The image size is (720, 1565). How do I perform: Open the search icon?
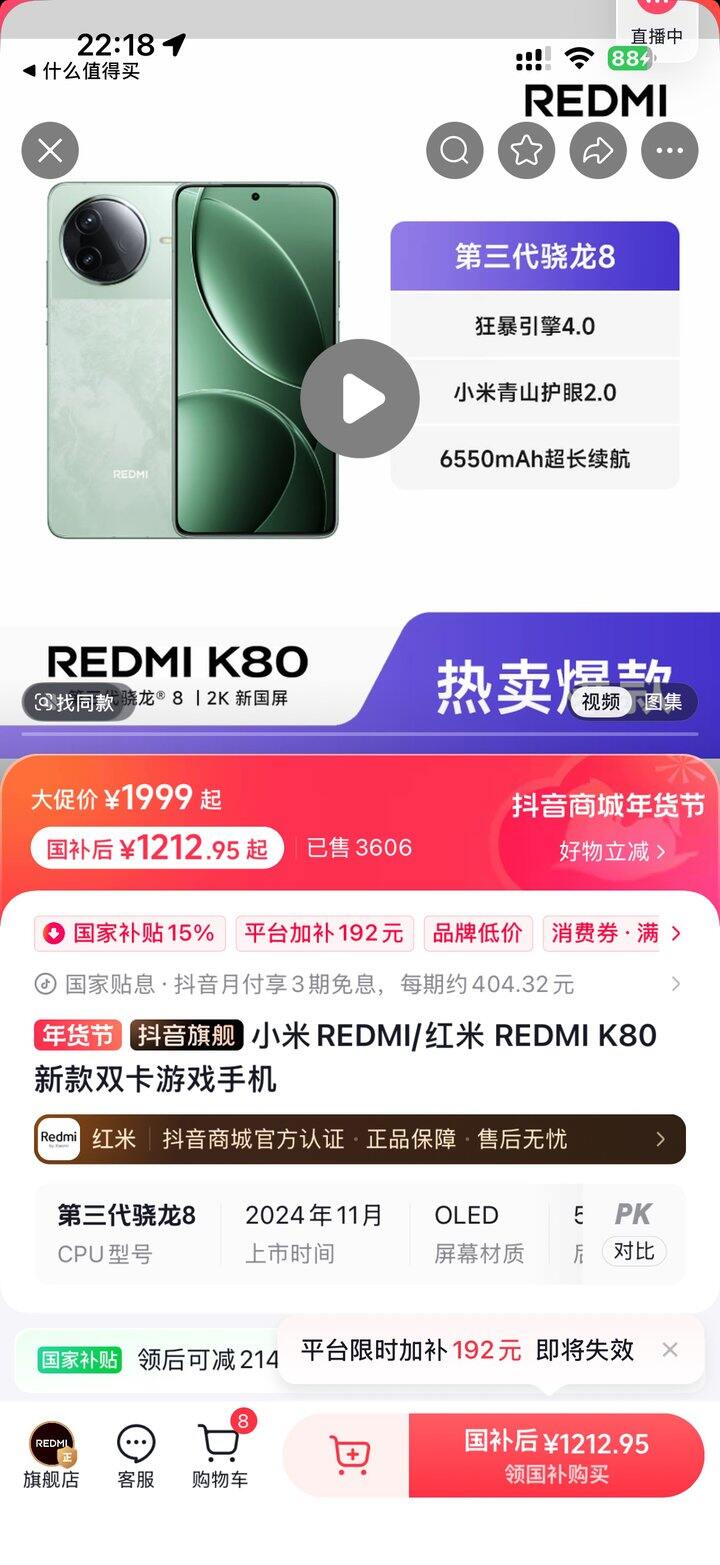455,151
